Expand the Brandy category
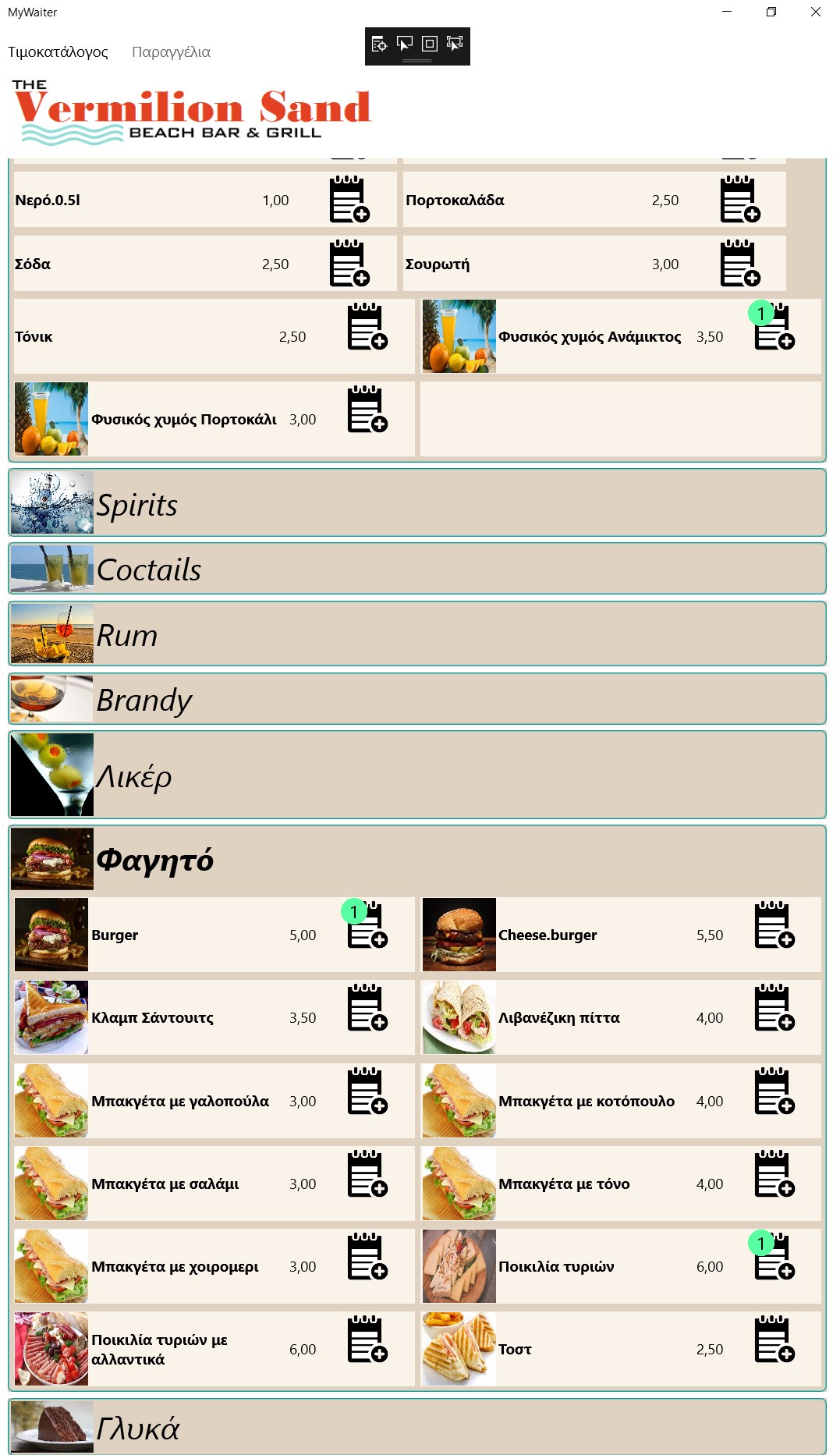 coord(417,699)
